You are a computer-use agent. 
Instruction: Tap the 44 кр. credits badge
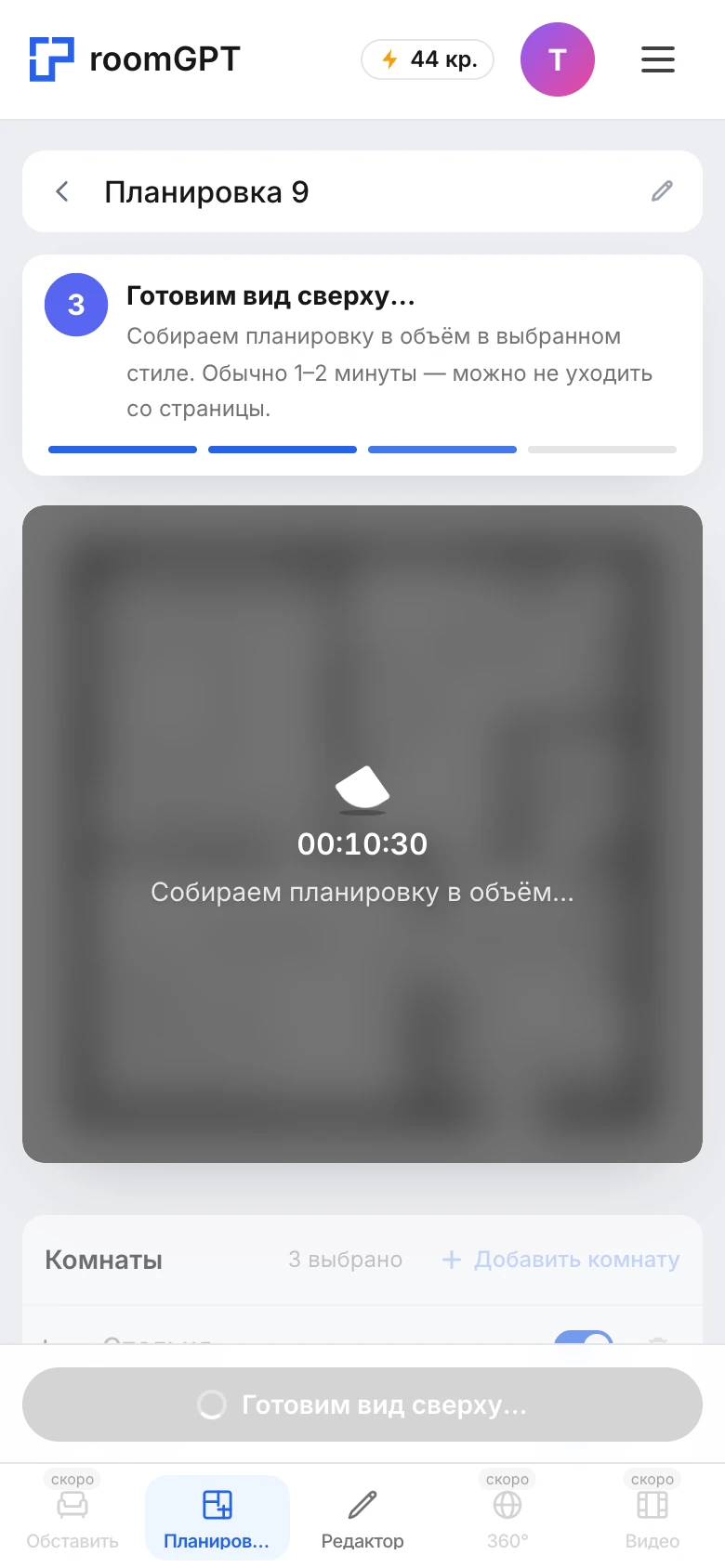(x=428, y=59)
